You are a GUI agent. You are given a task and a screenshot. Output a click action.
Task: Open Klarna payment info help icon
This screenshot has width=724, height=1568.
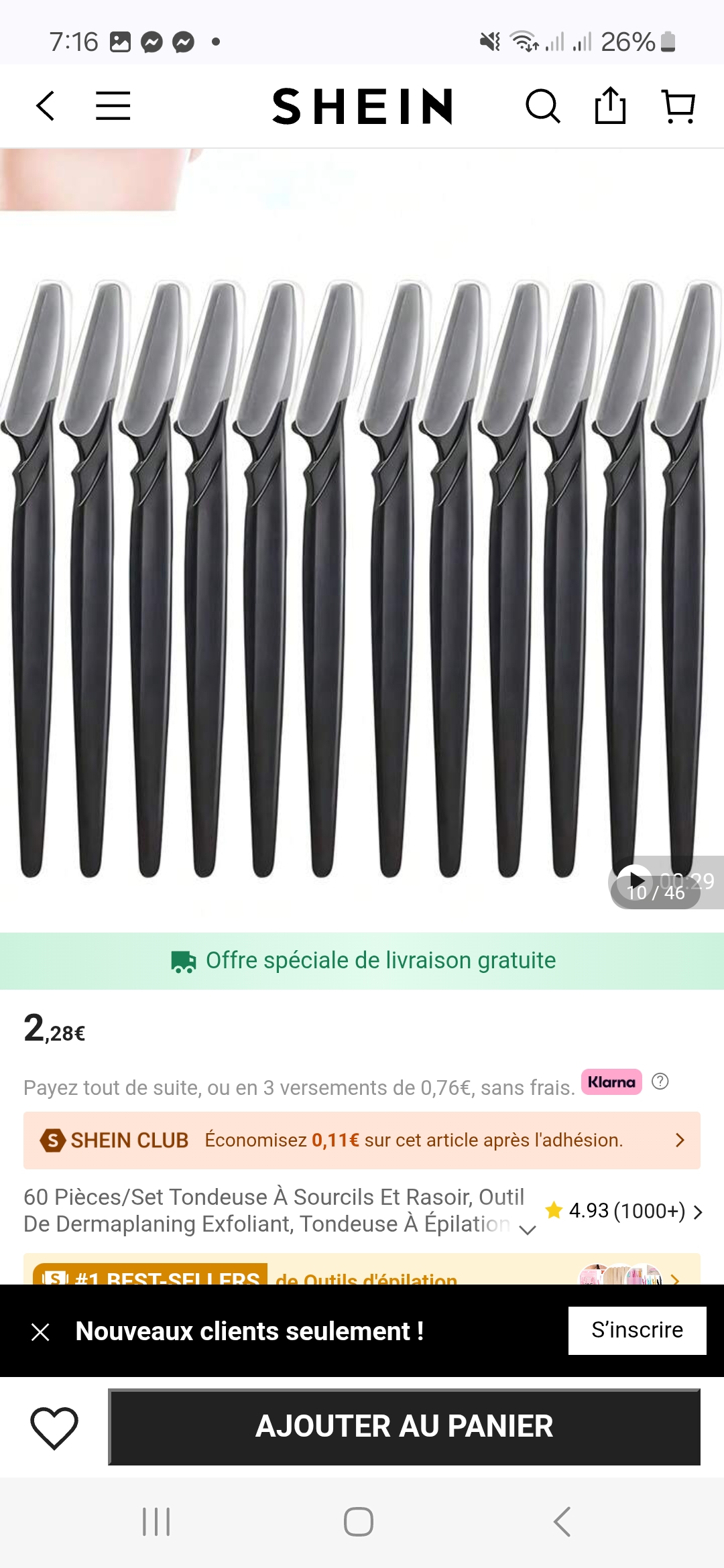click(x=660, y=1081)
